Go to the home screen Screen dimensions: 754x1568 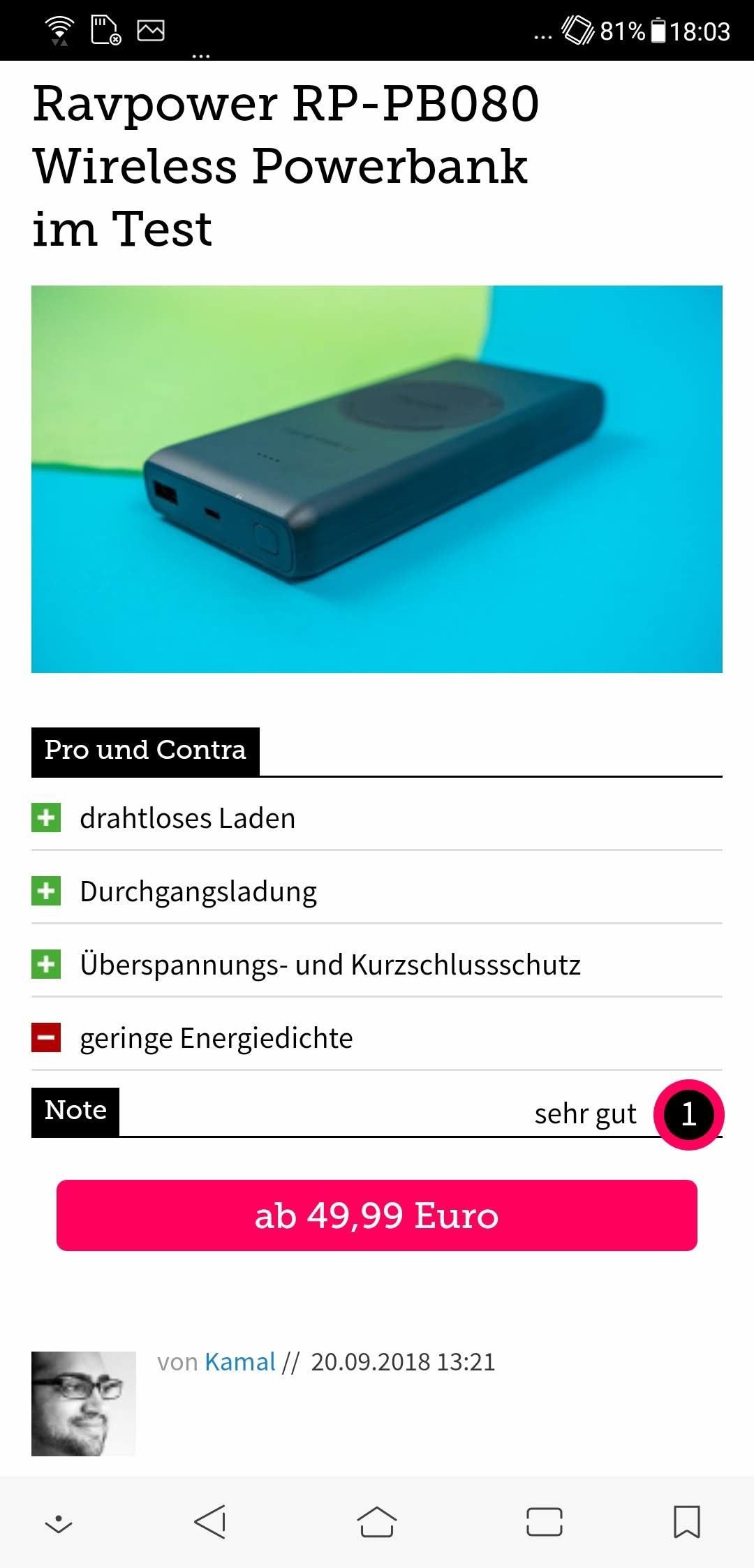pos(376,1521)
